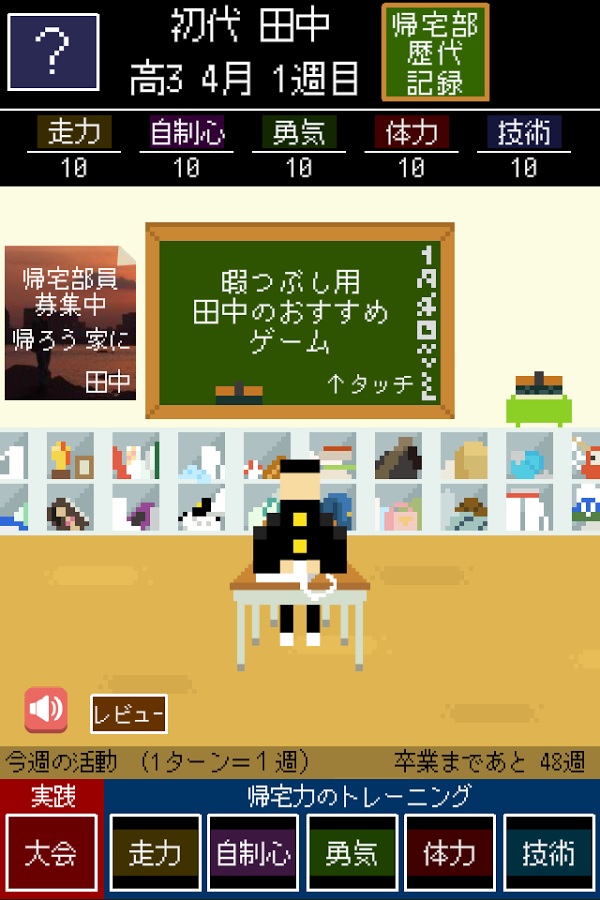Train 自制心 in the bottom training row
This screenshot has width=600, height=900.
pos(253,852)
